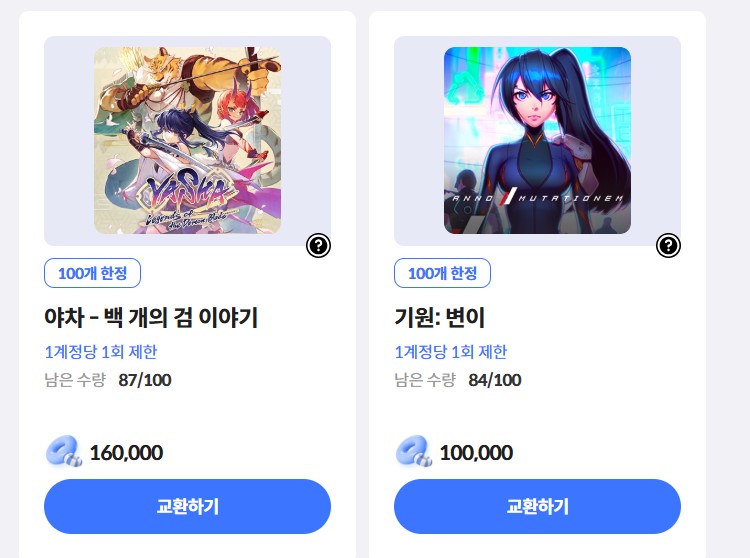Open the help icon on the 야차 card
The image size is (750, 558).
point(319,245)
